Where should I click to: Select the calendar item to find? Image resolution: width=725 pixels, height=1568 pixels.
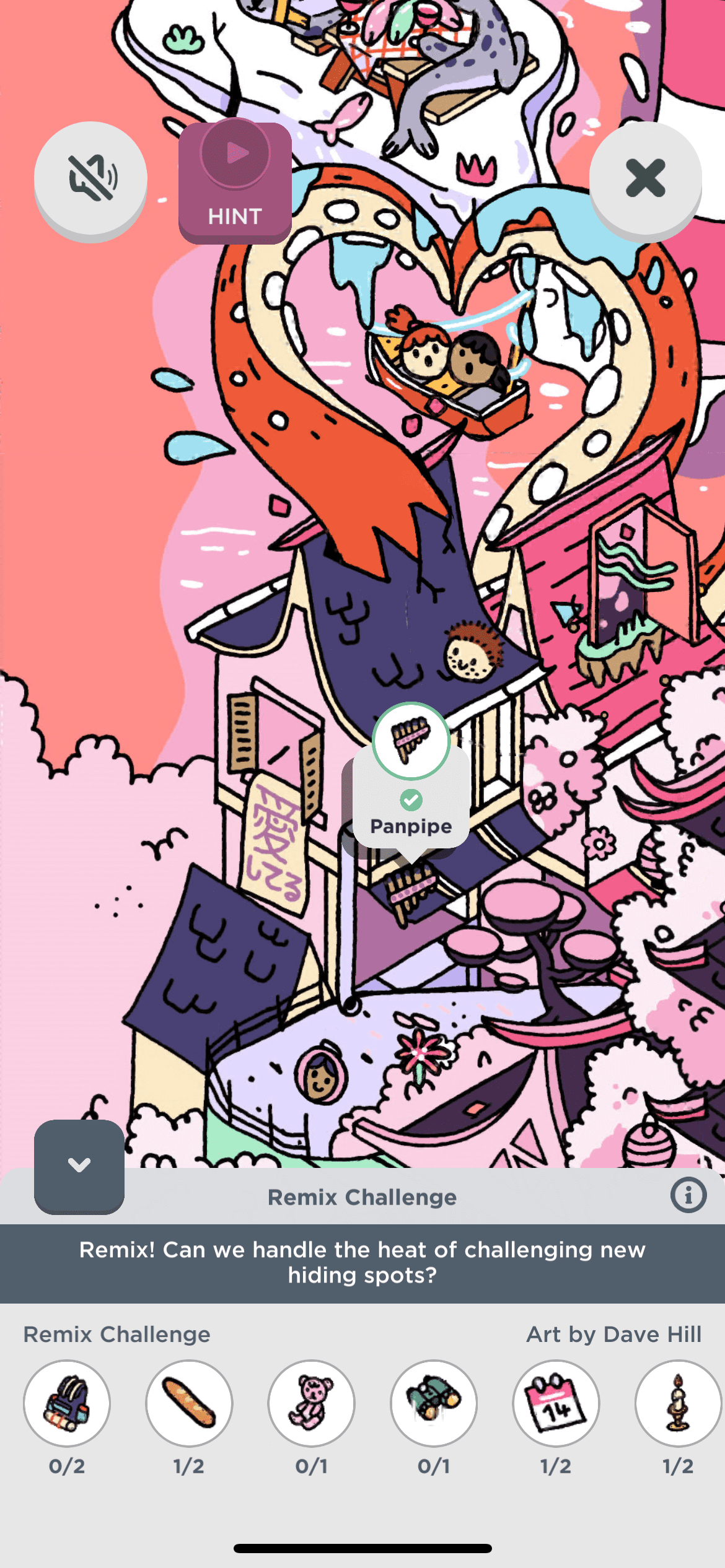click(556, 1403)
